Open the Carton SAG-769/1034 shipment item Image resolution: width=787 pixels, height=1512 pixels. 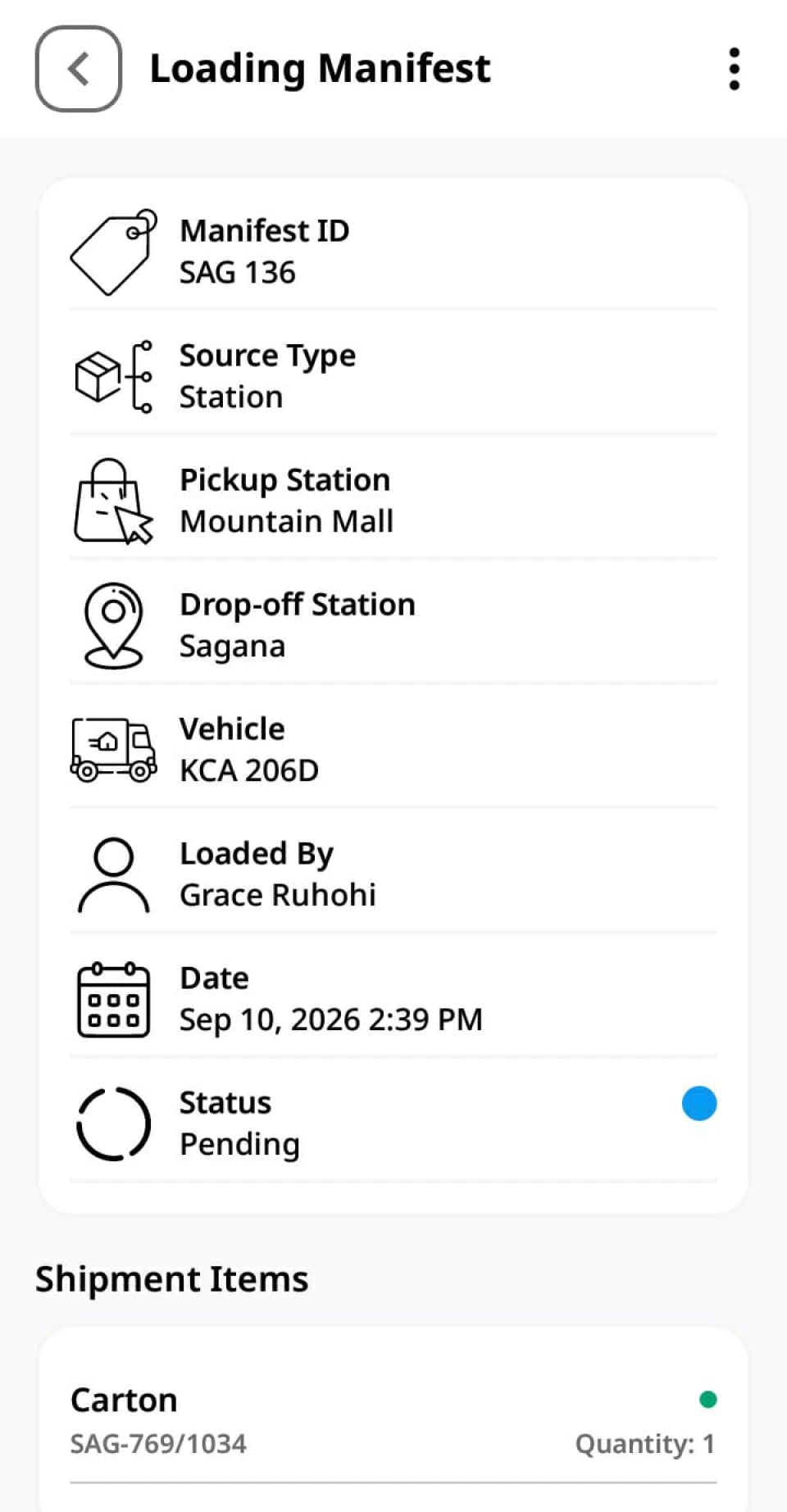[393, 1420]
